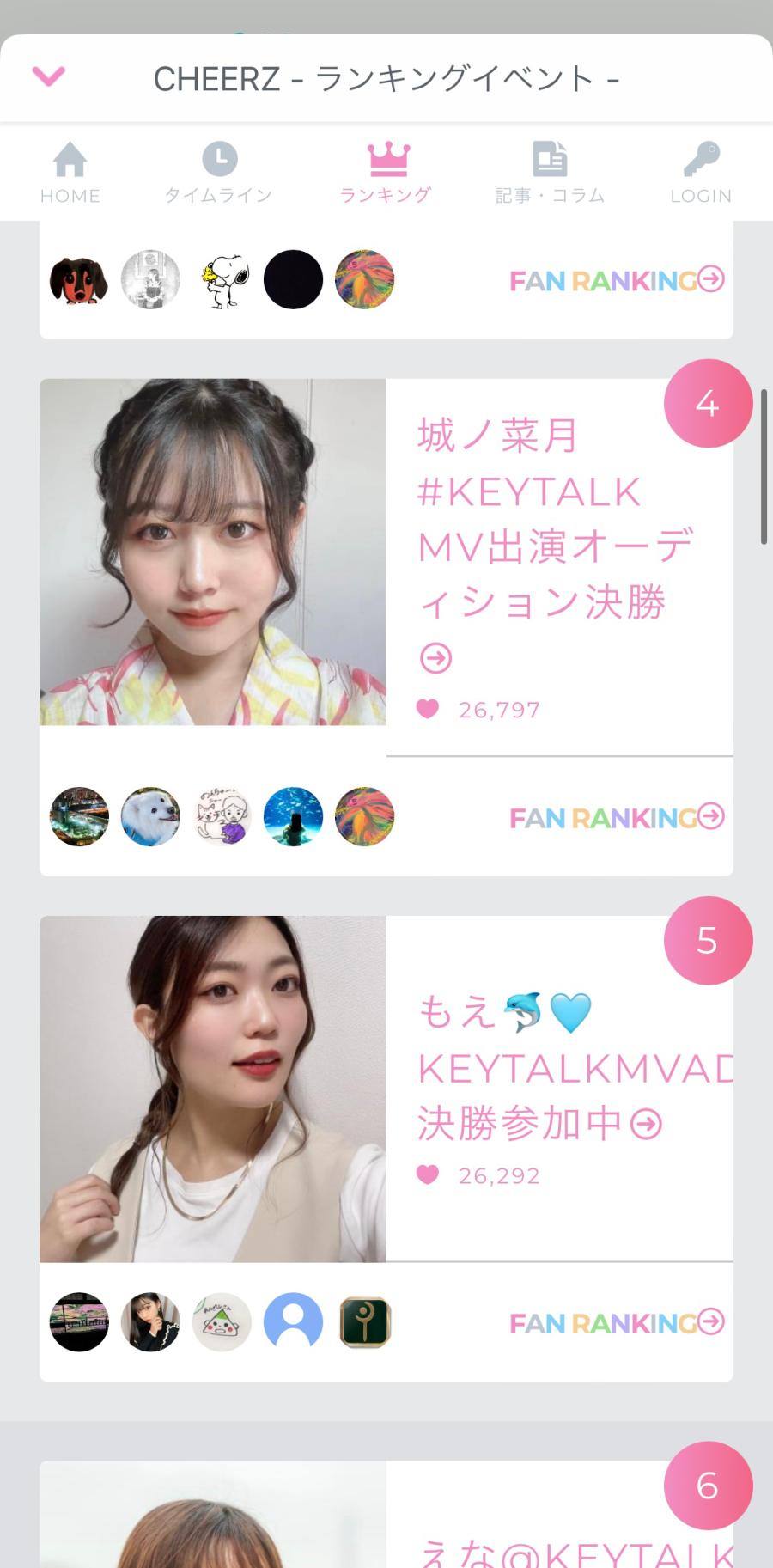This screenshot has height=1568, width=773.
Task: Open the LOGIN tab
Action: [701, 173]
